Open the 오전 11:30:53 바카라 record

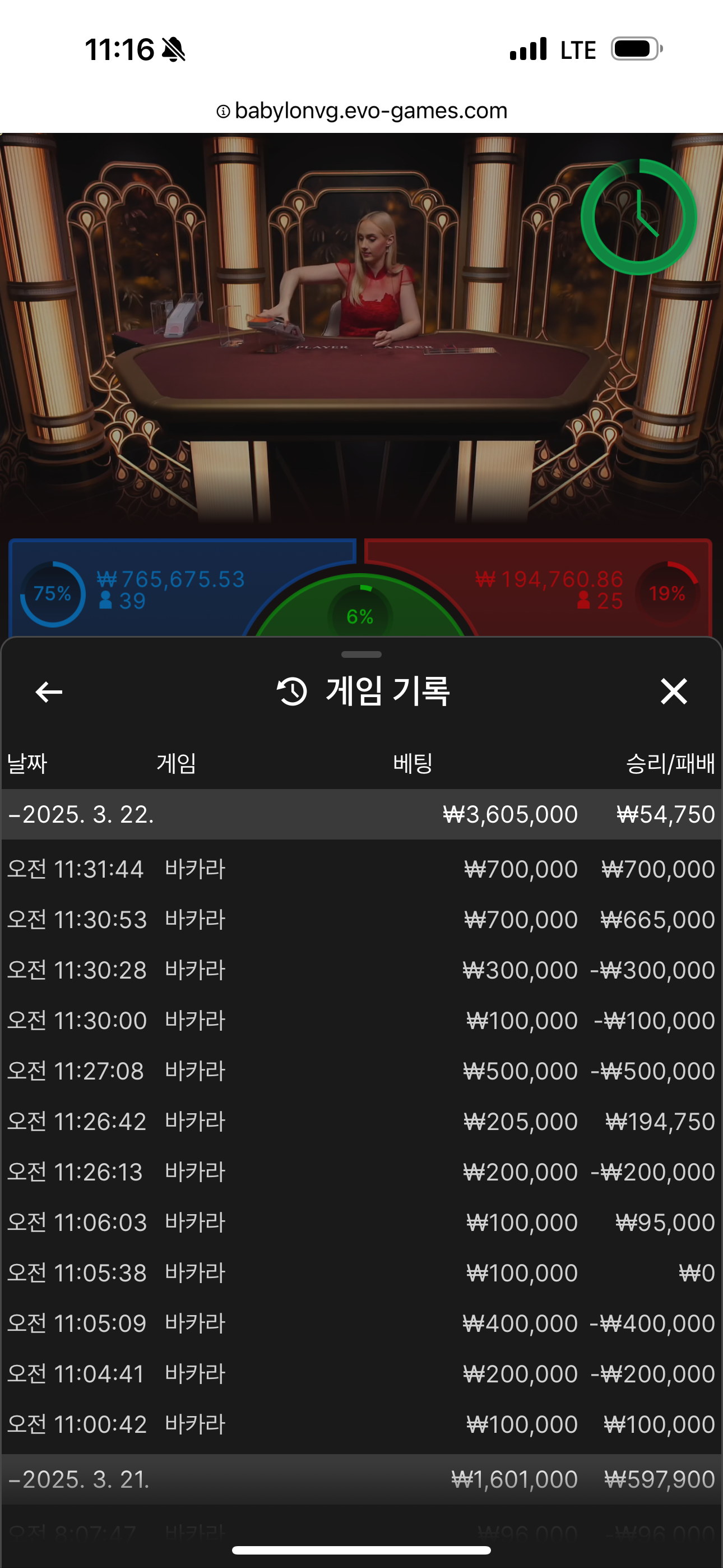(360, 920)
